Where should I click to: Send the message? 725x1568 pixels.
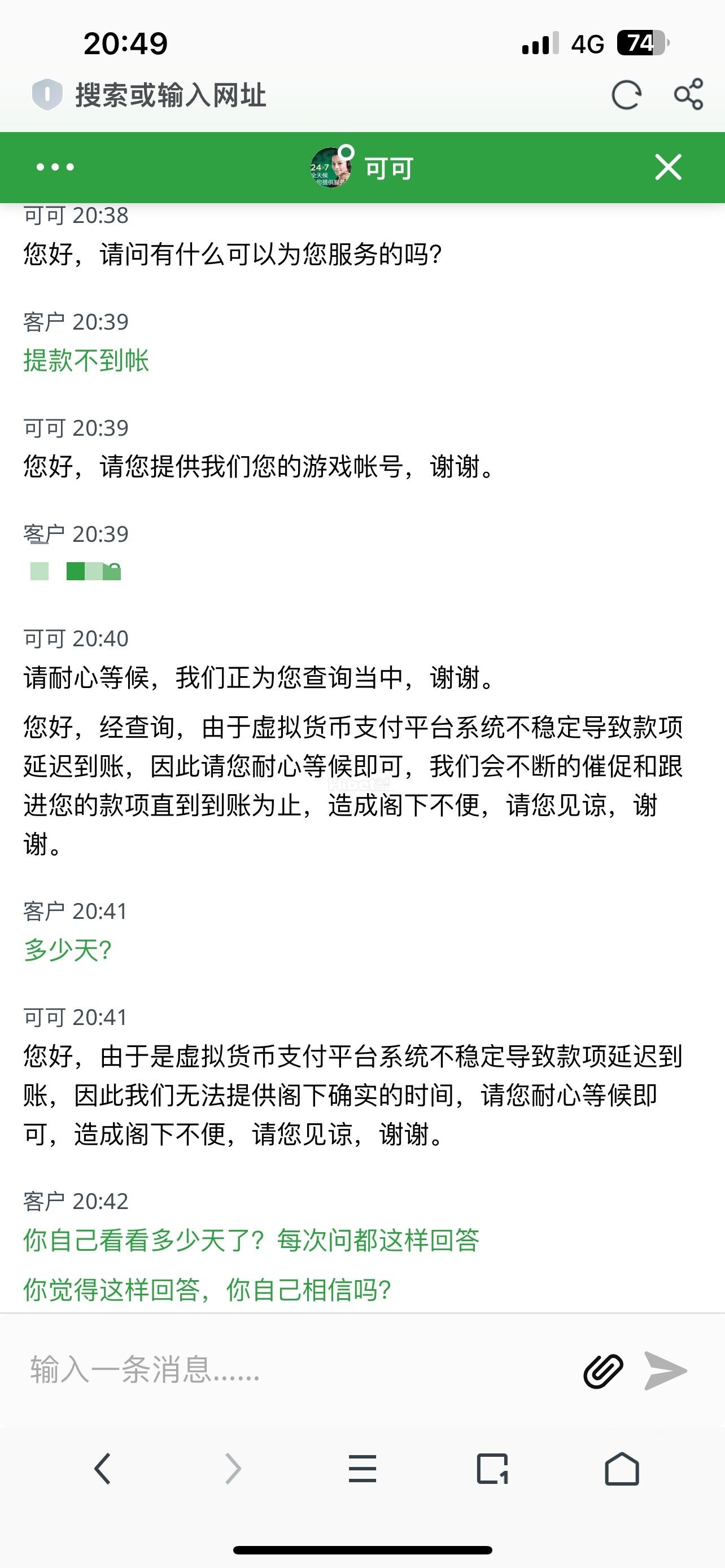(665, 1371)
